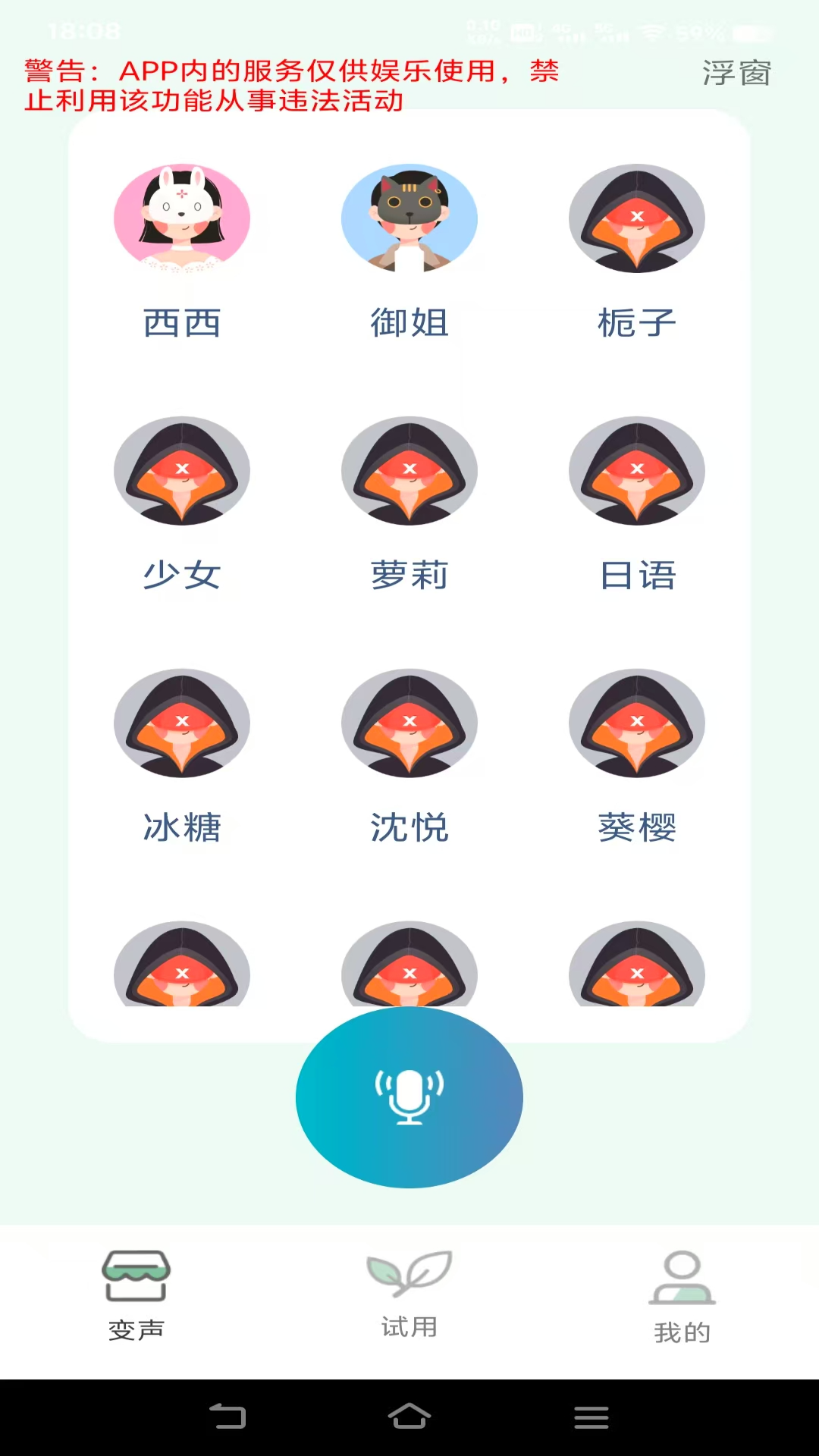Image resolution: width=819 pixels, height=1456 pixels.
Task: Tap the partial avatar in the bottom-left row
Action: click(182, 971)
